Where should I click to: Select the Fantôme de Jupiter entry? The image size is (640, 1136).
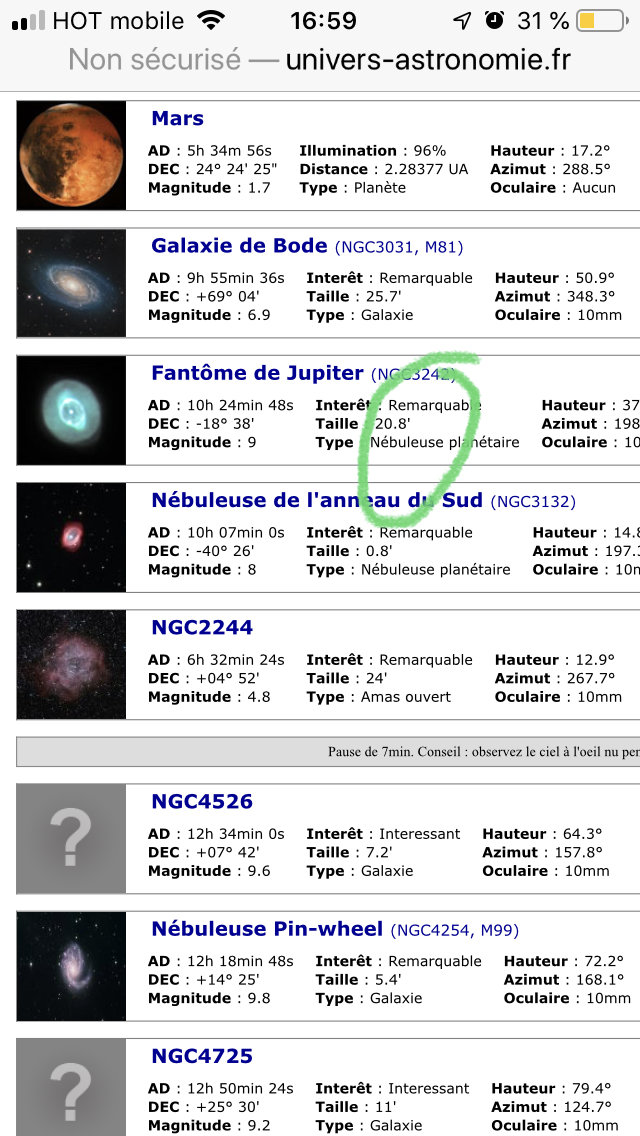[257, 373]
